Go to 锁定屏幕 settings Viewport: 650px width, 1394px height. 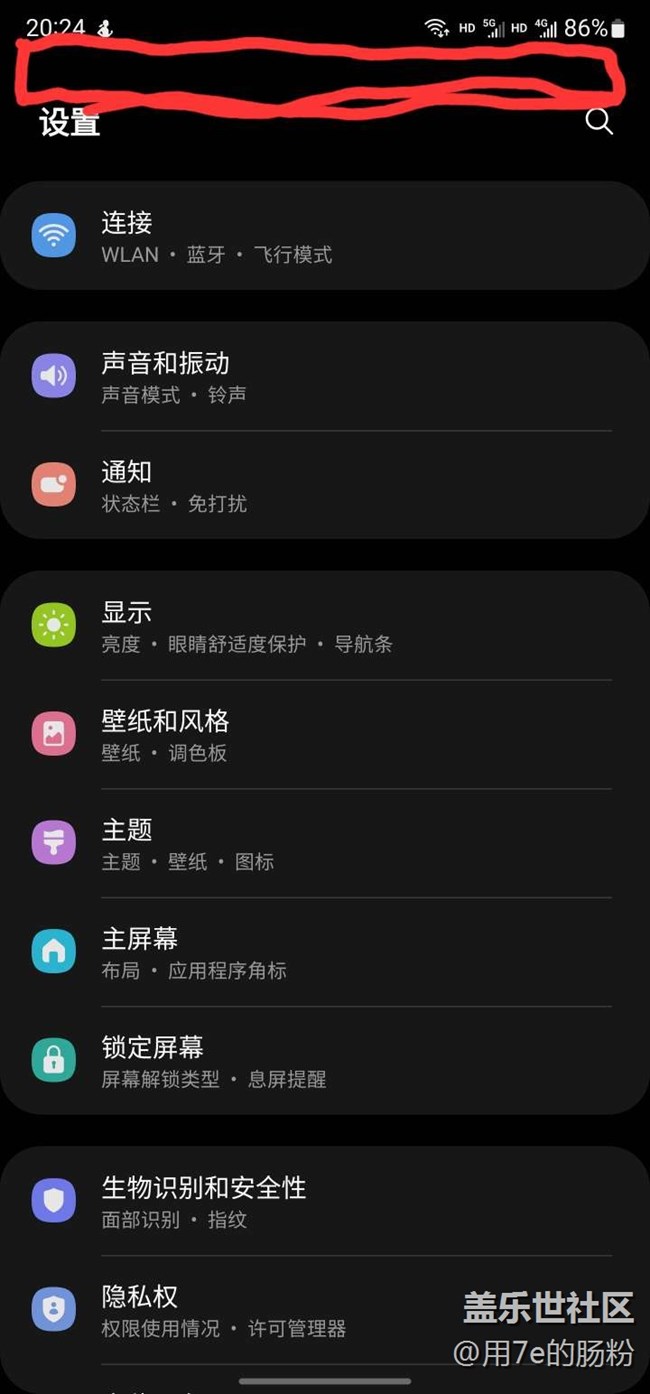[325, 1061]
